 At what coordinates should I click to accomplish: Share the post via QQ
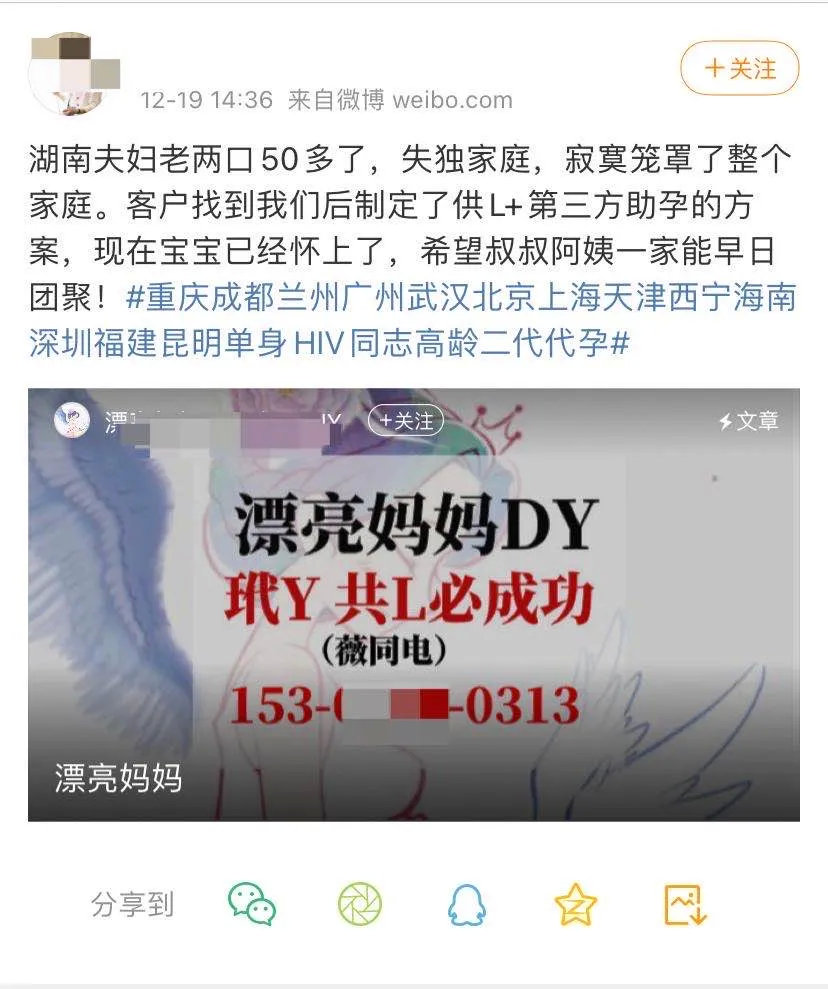coord(470,906)
